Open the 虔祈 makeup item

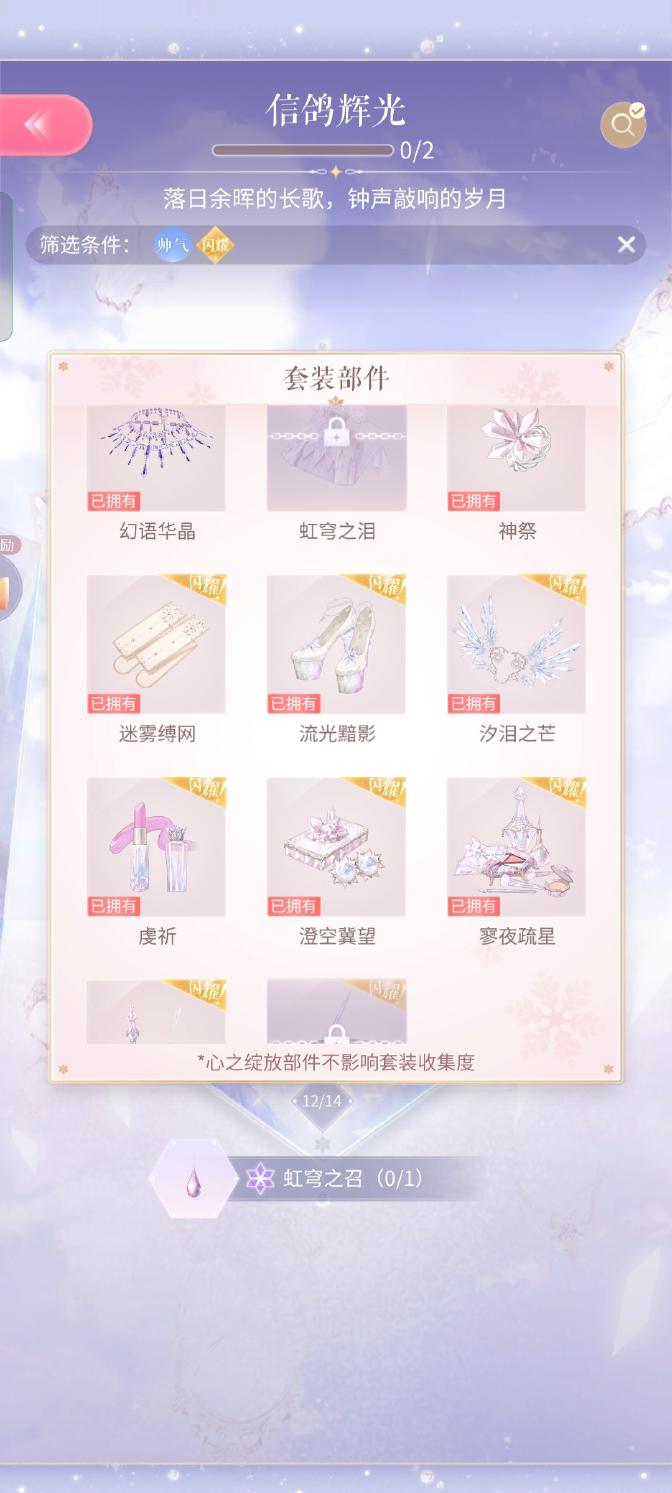pos(156,847)
